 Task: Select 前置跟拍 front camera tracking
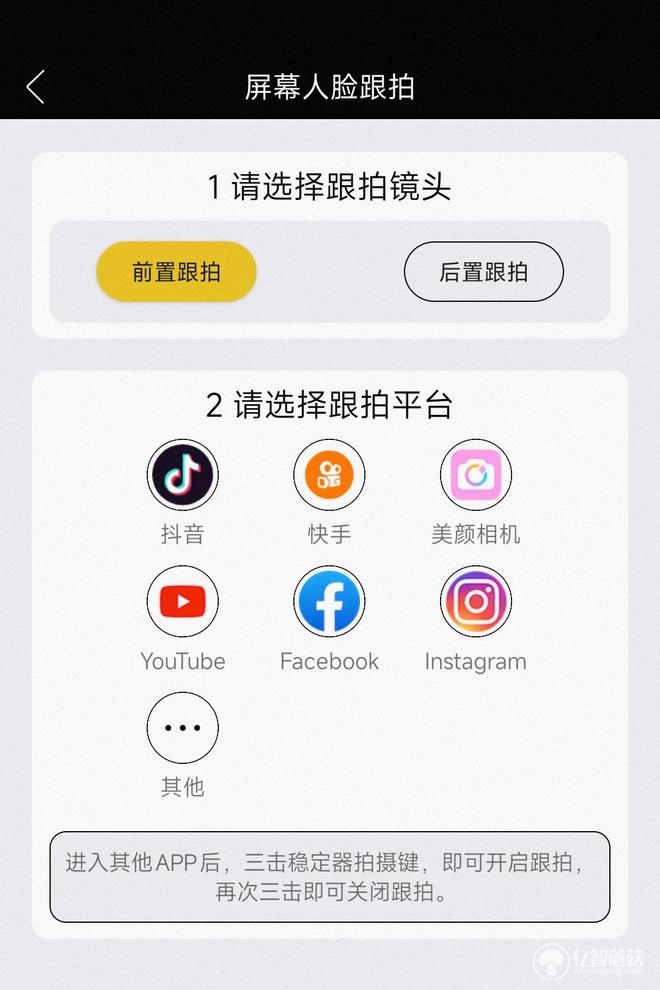[176, 272]
